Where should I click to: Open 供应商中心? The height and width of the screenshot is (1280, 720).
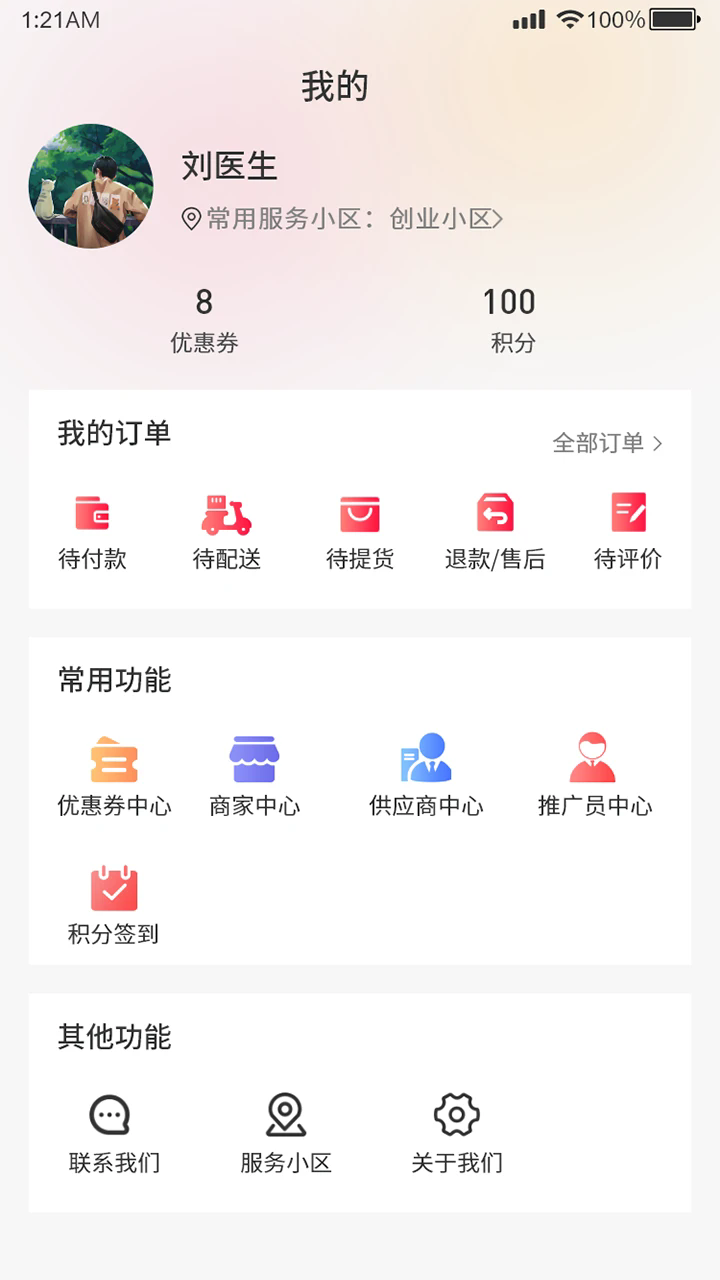pos(426,776)
